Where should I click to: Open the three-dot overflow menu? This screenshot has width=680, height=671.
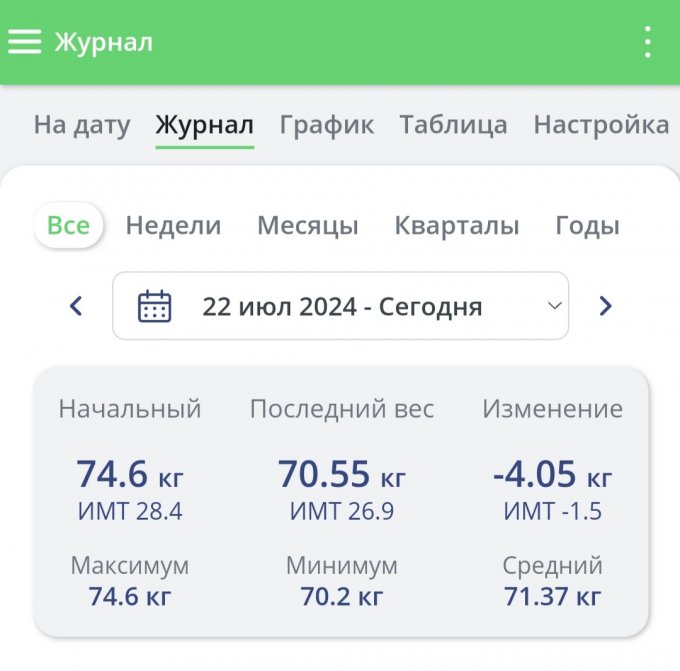(648, 42)
